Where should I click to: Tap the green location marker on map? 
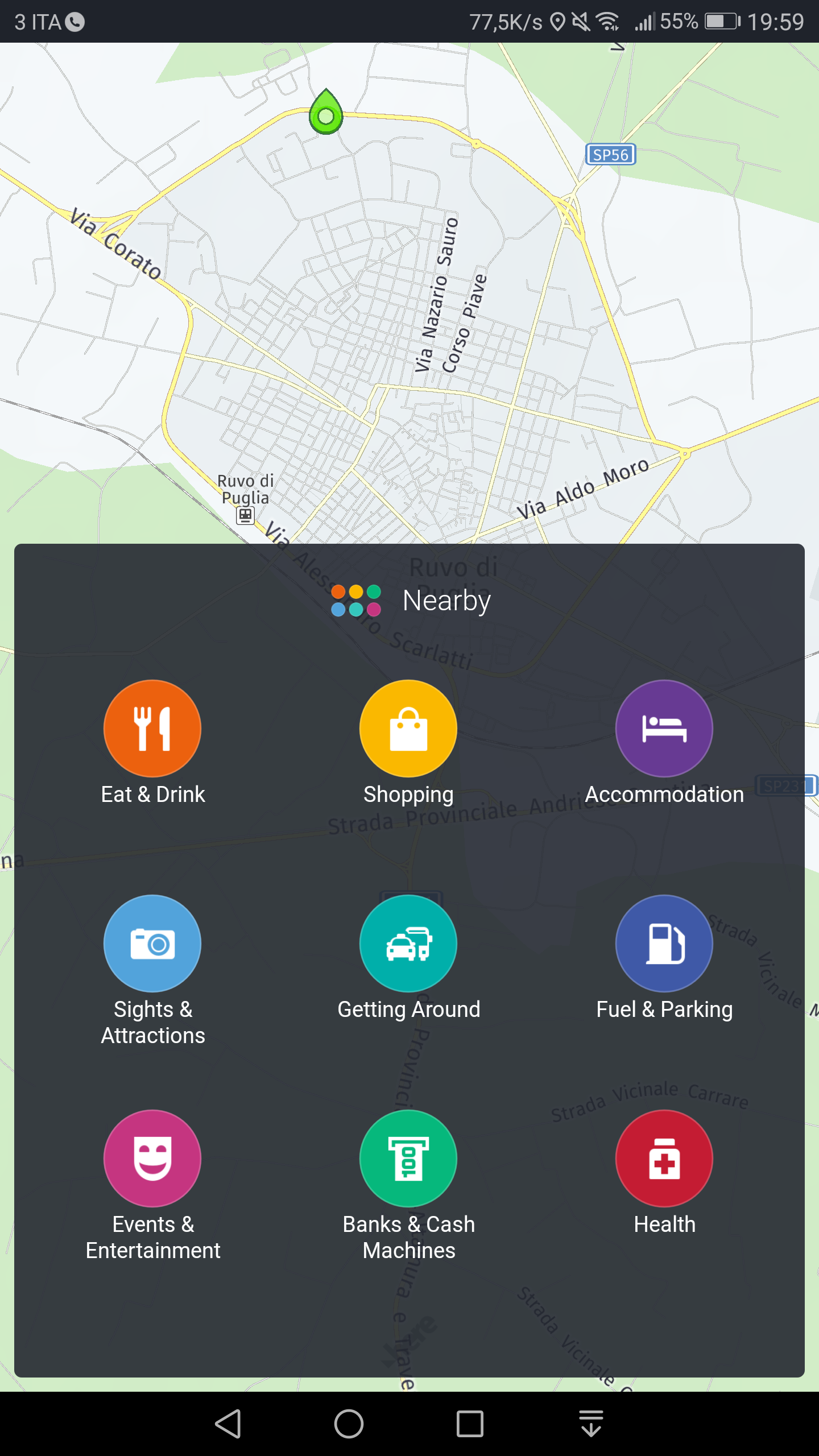(326, 112)
